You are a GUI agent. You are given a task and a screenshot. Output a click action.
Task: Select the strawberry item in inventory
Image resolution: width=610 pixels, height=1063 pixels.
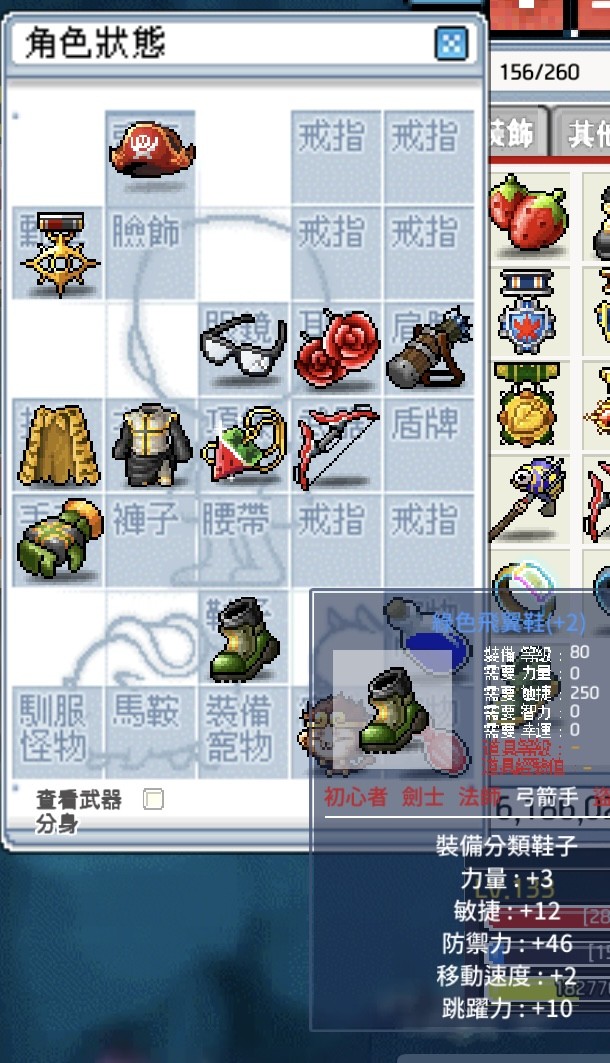click(528, 214)
